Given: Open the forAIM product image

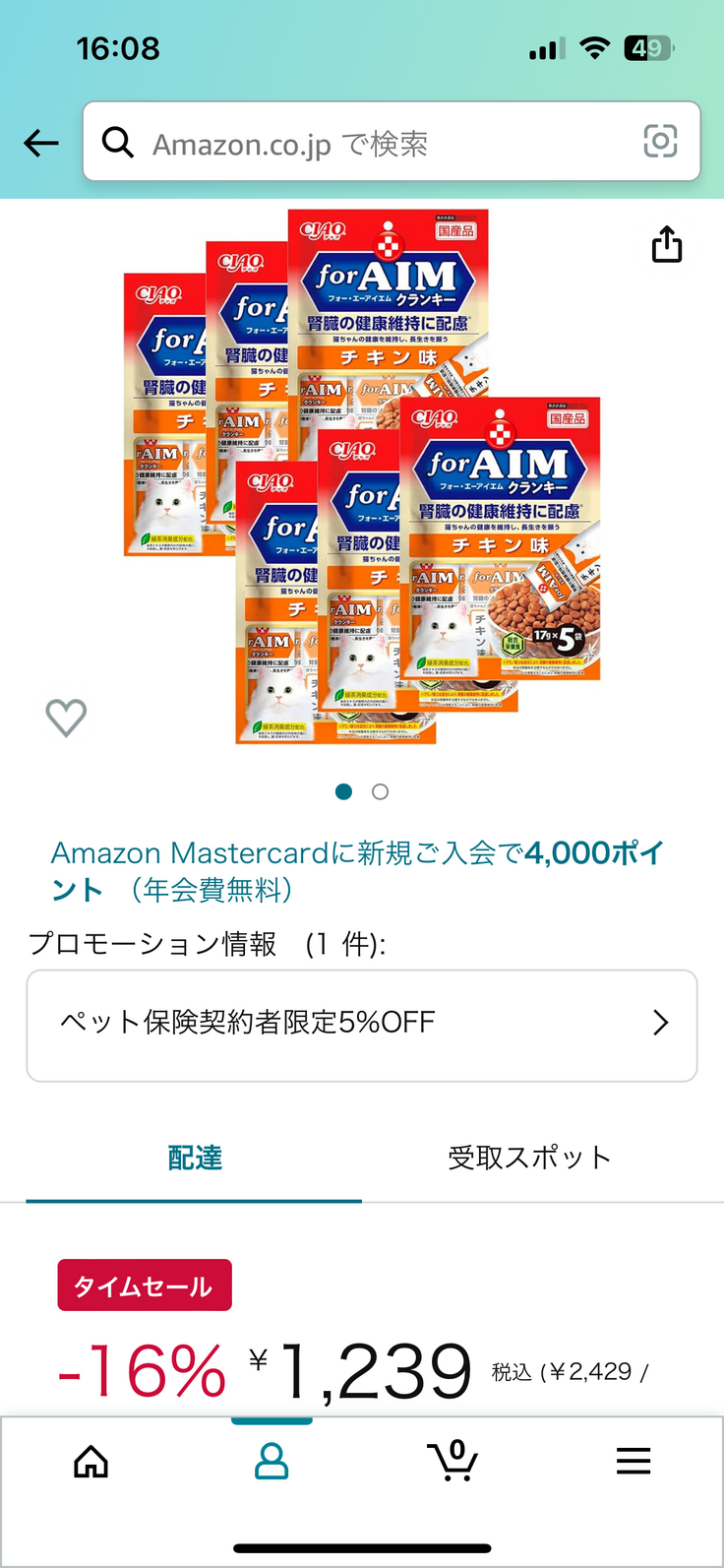Looking at the screenshot, I should (362, 477).
